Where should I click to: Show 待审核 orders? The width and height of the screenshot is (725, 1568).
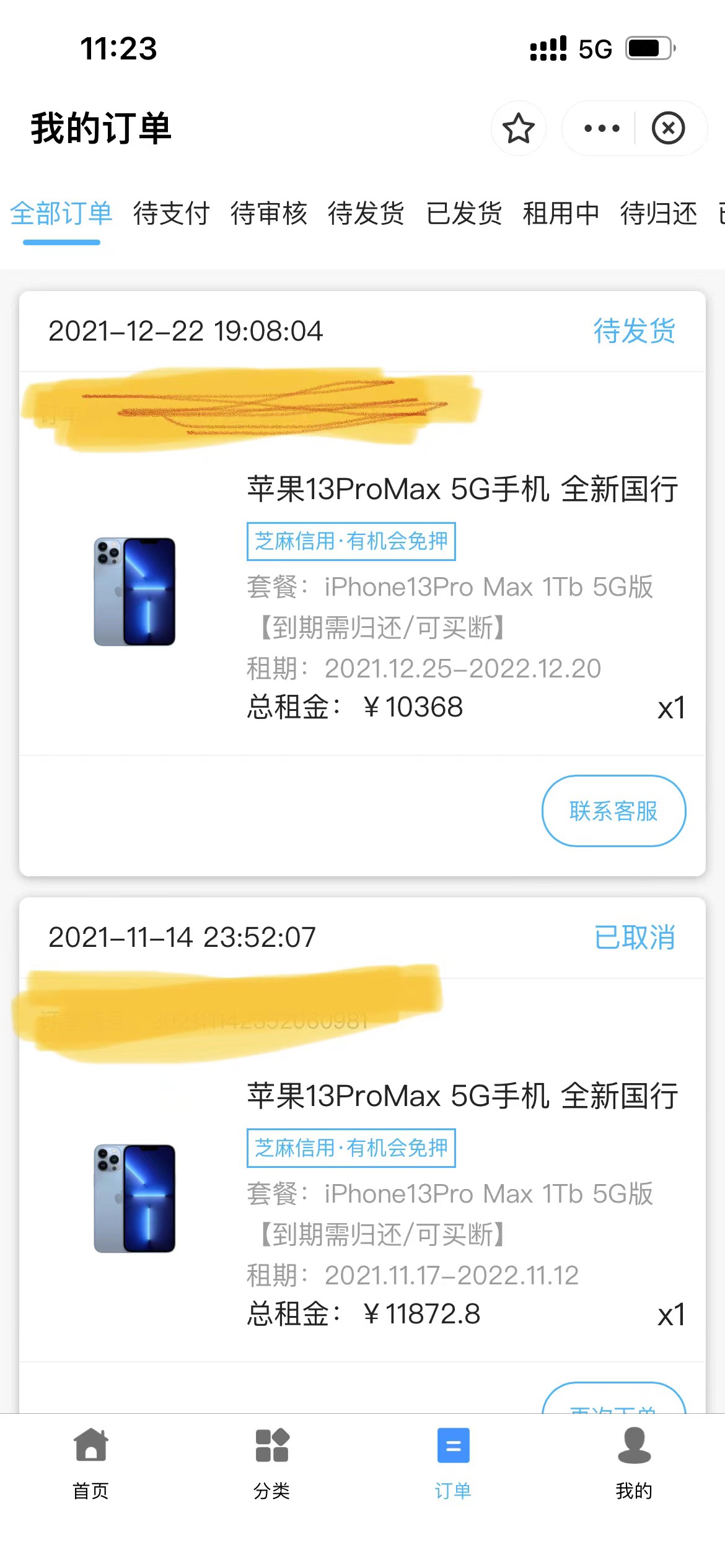click(269, 214)
